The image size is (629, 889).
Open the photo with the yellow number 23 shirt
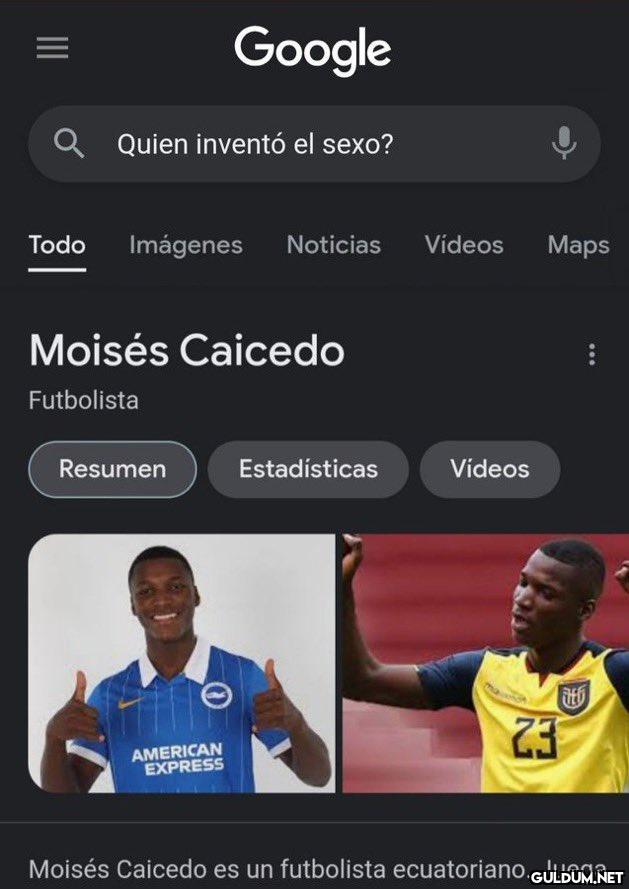[x=486, y=663]
